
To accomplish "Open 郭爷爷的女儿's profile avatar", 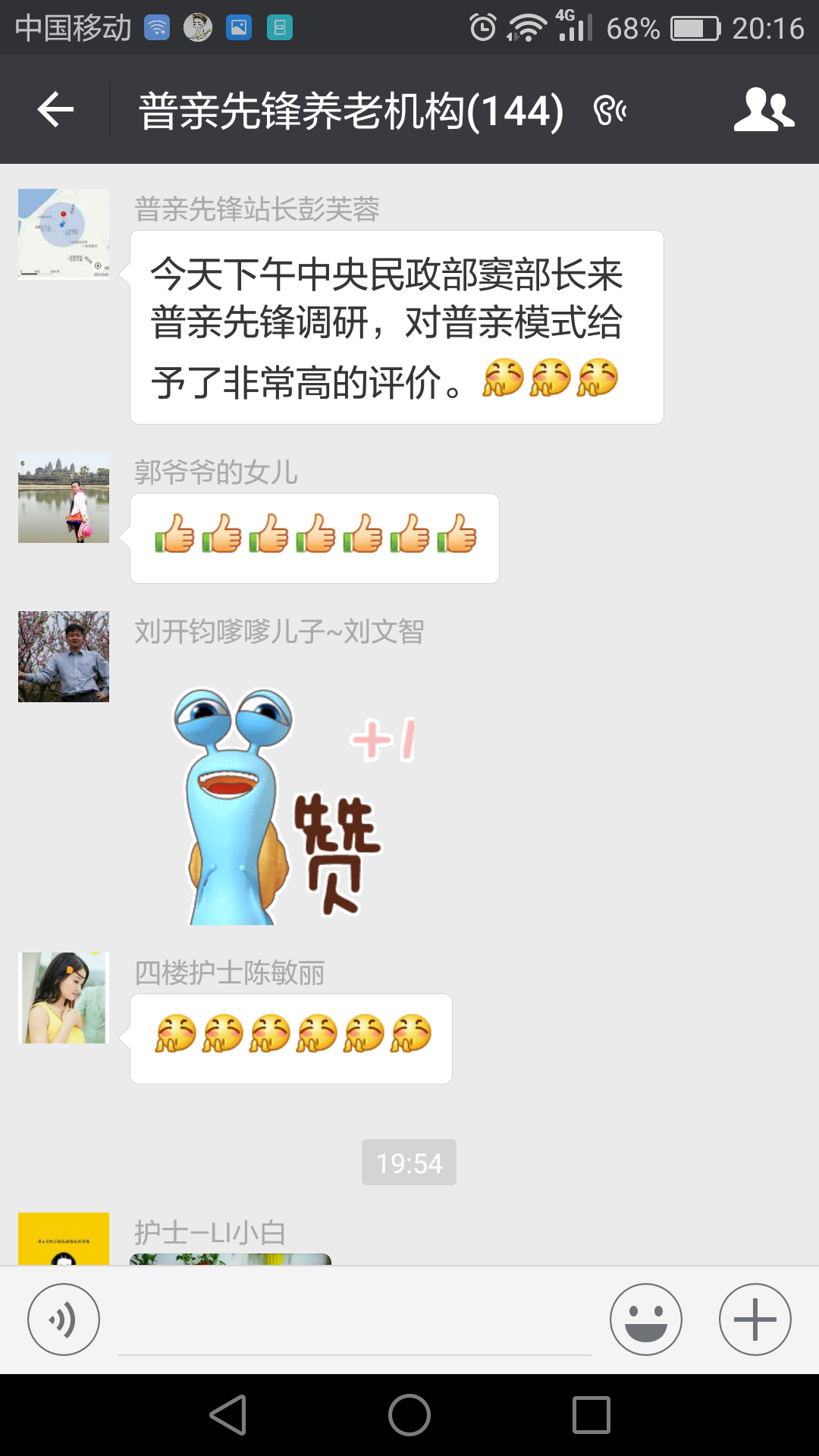I will (x=64, y=497).
